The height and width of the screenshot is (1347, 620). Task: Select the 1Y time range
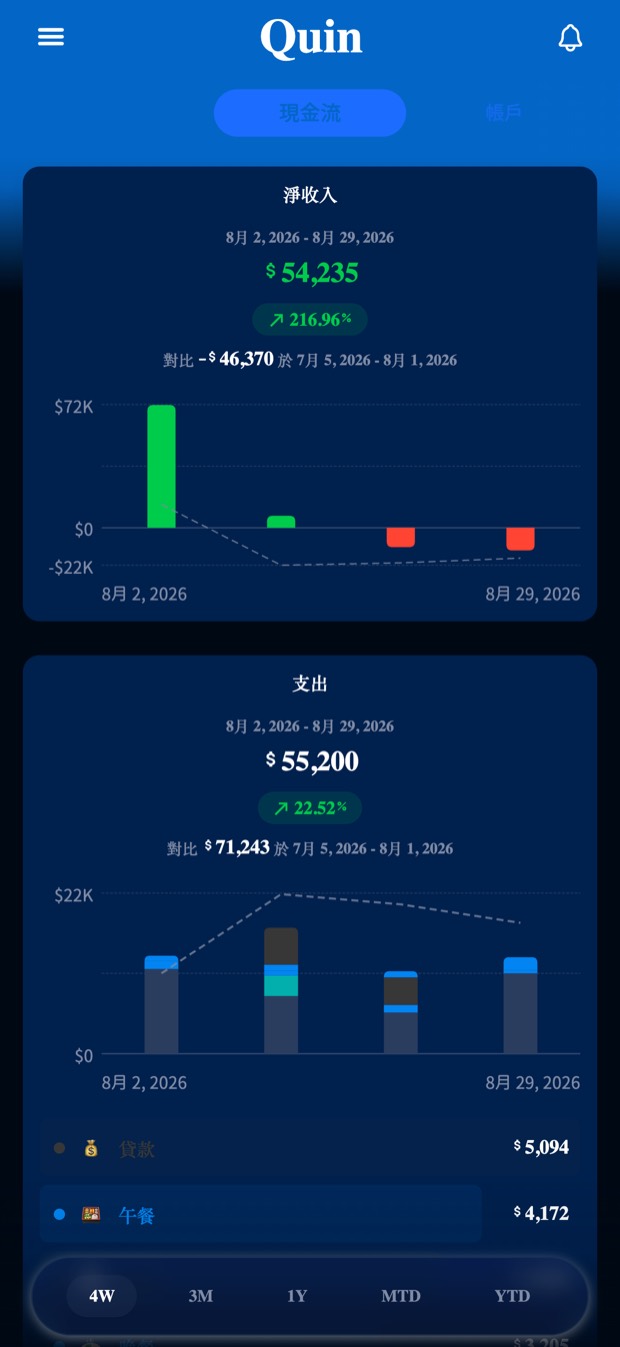(x=297, y=1296)
